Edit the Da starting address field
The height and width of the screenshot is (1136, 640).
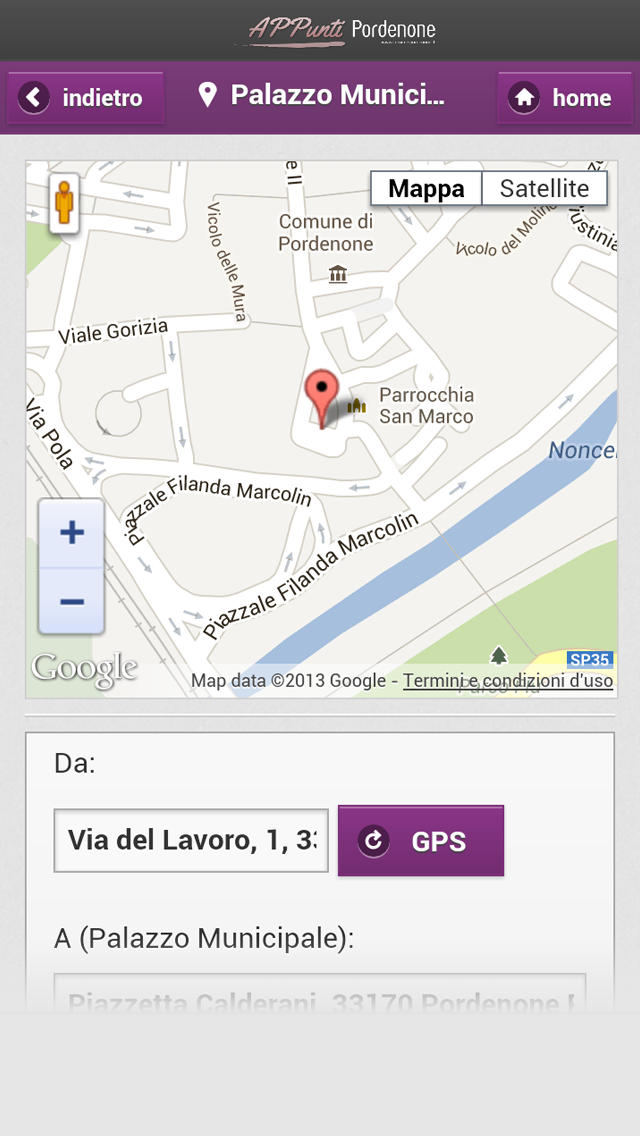[x=191, y=840]
